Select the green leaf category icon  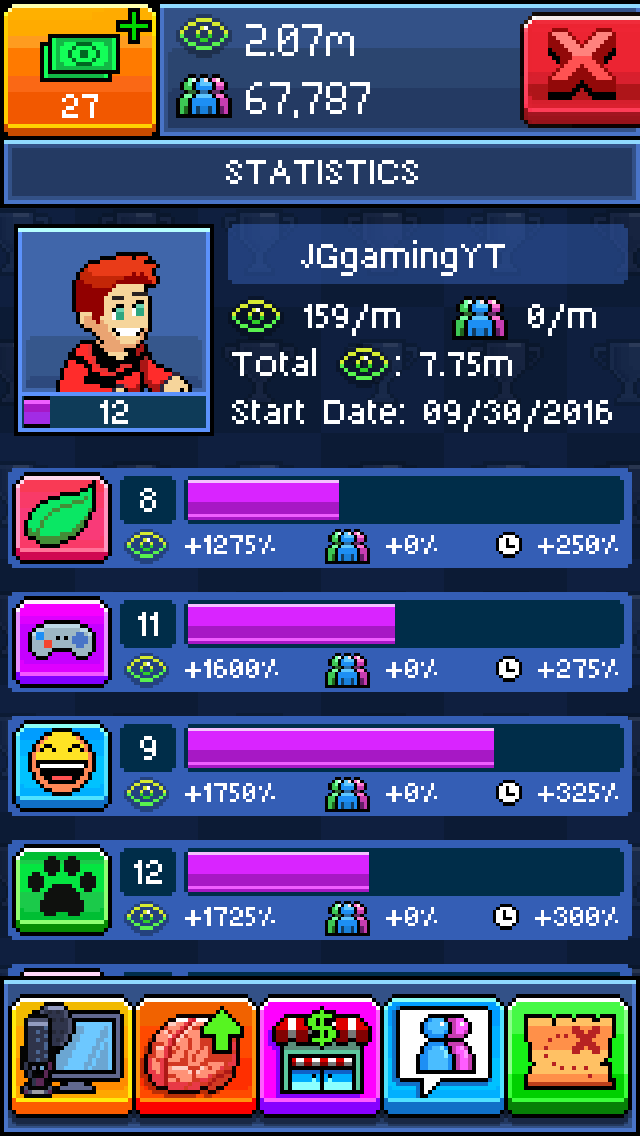point(62,518)
